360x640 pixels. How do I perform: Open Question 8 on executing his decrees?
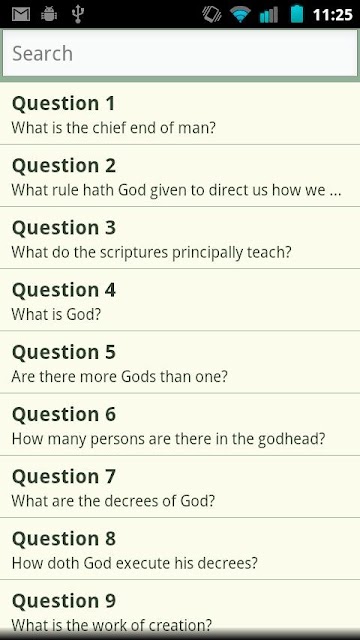(180, 549)
